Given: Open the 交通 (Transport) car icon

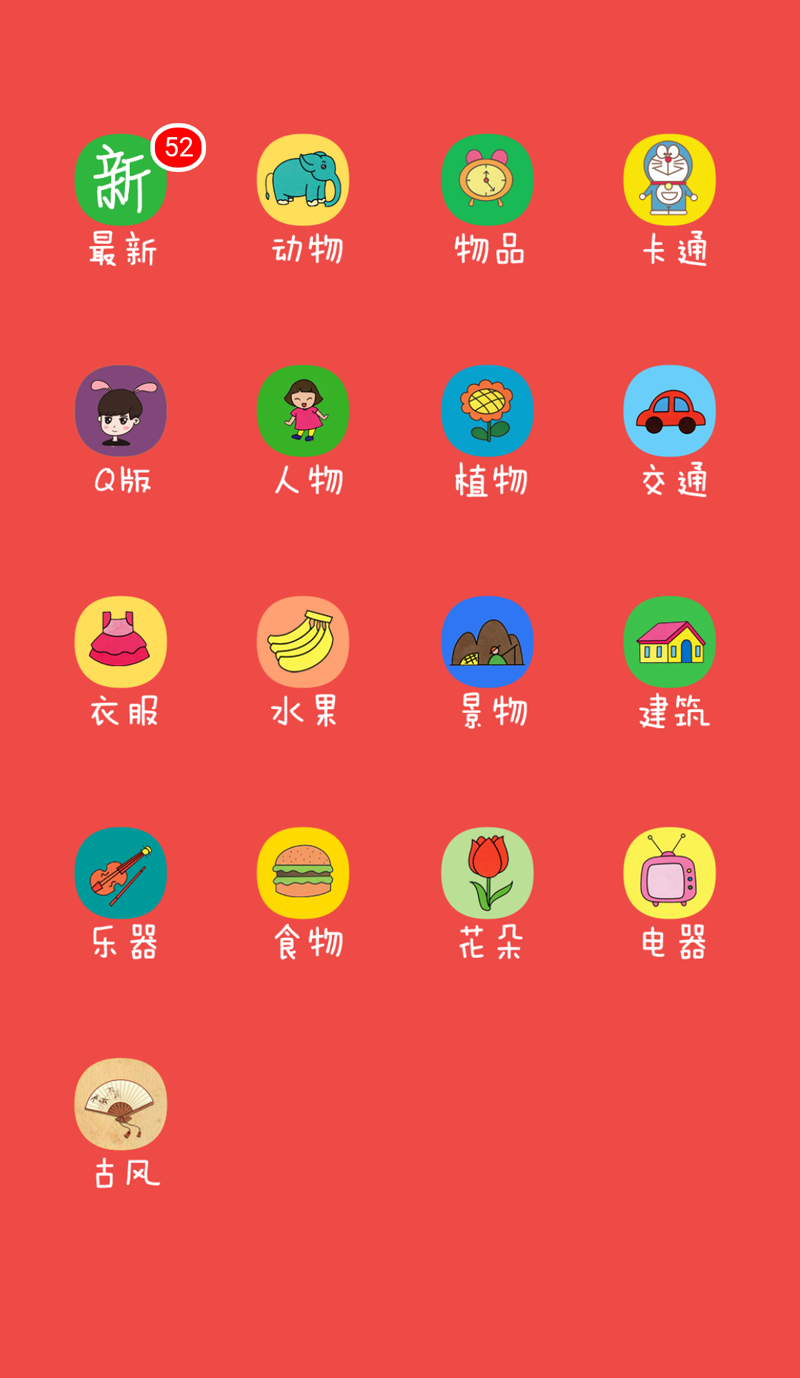Looking at the screenshot, I should (x=670, y=411).
